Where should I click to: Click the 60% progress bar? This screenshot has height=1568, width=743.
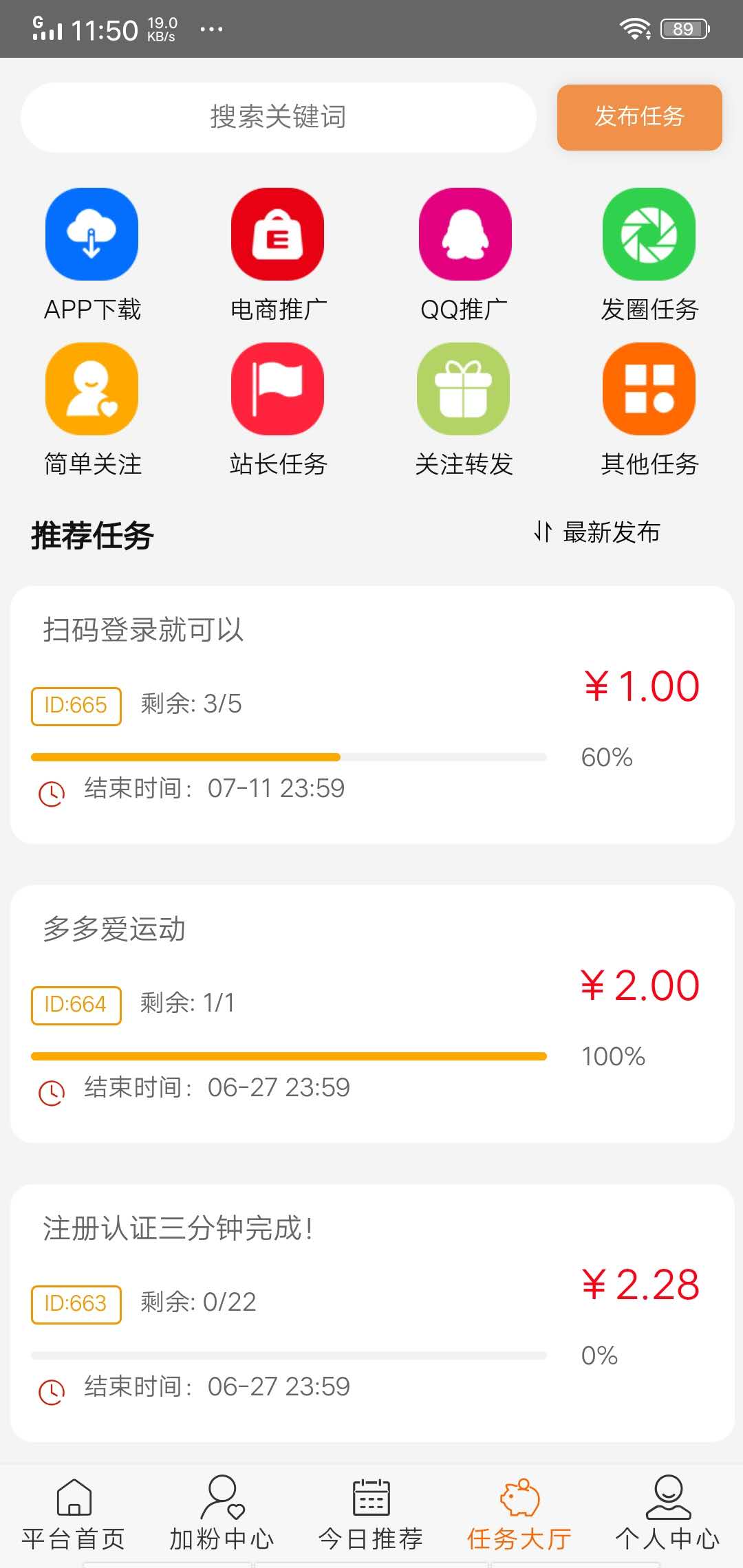point(289,756)
